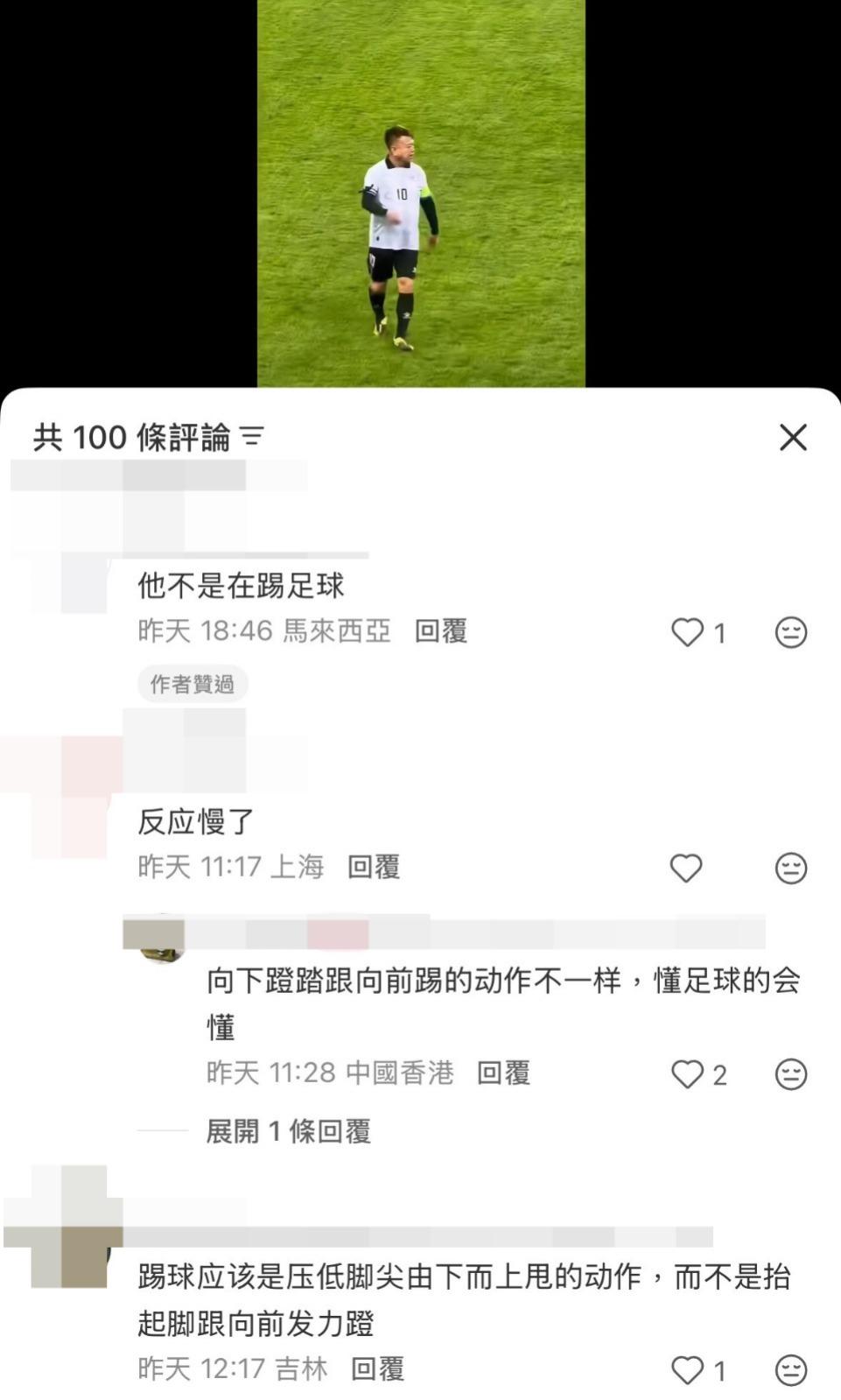Open the comment sort options

[x=252, y=436]
